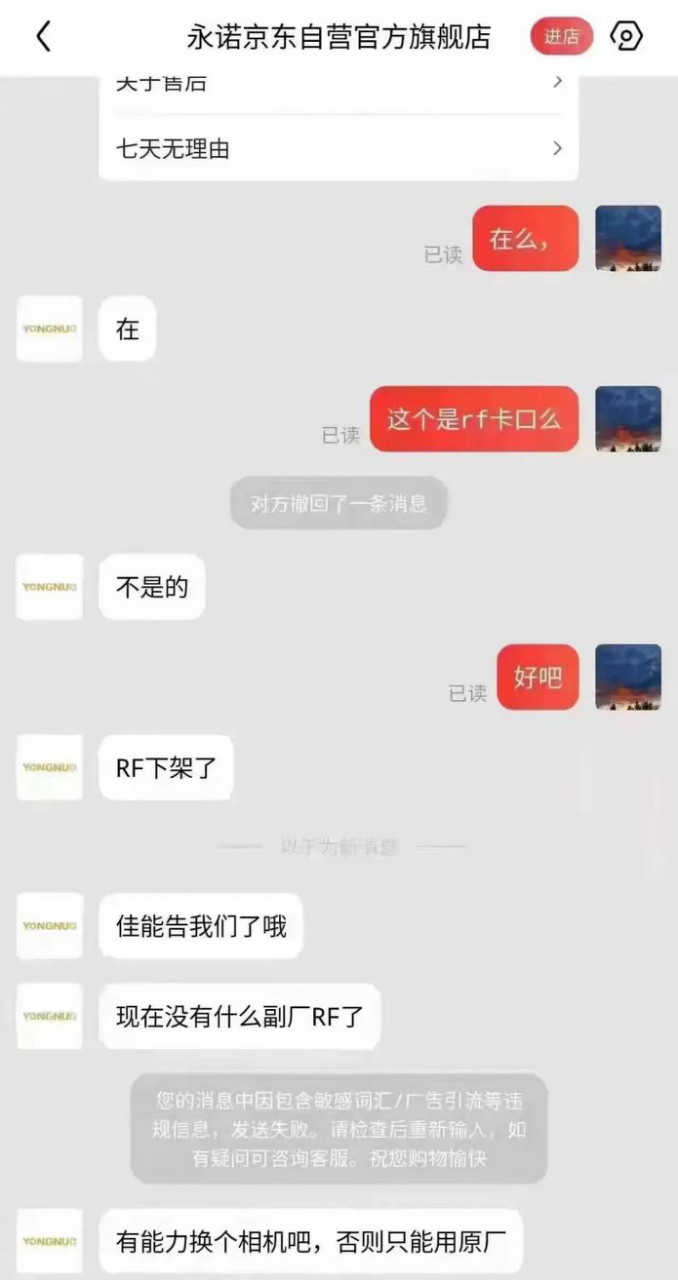This screenshot has width=678, height=1280.
Task: Tap the 进店 button to enter store
Action: [561, 37]
